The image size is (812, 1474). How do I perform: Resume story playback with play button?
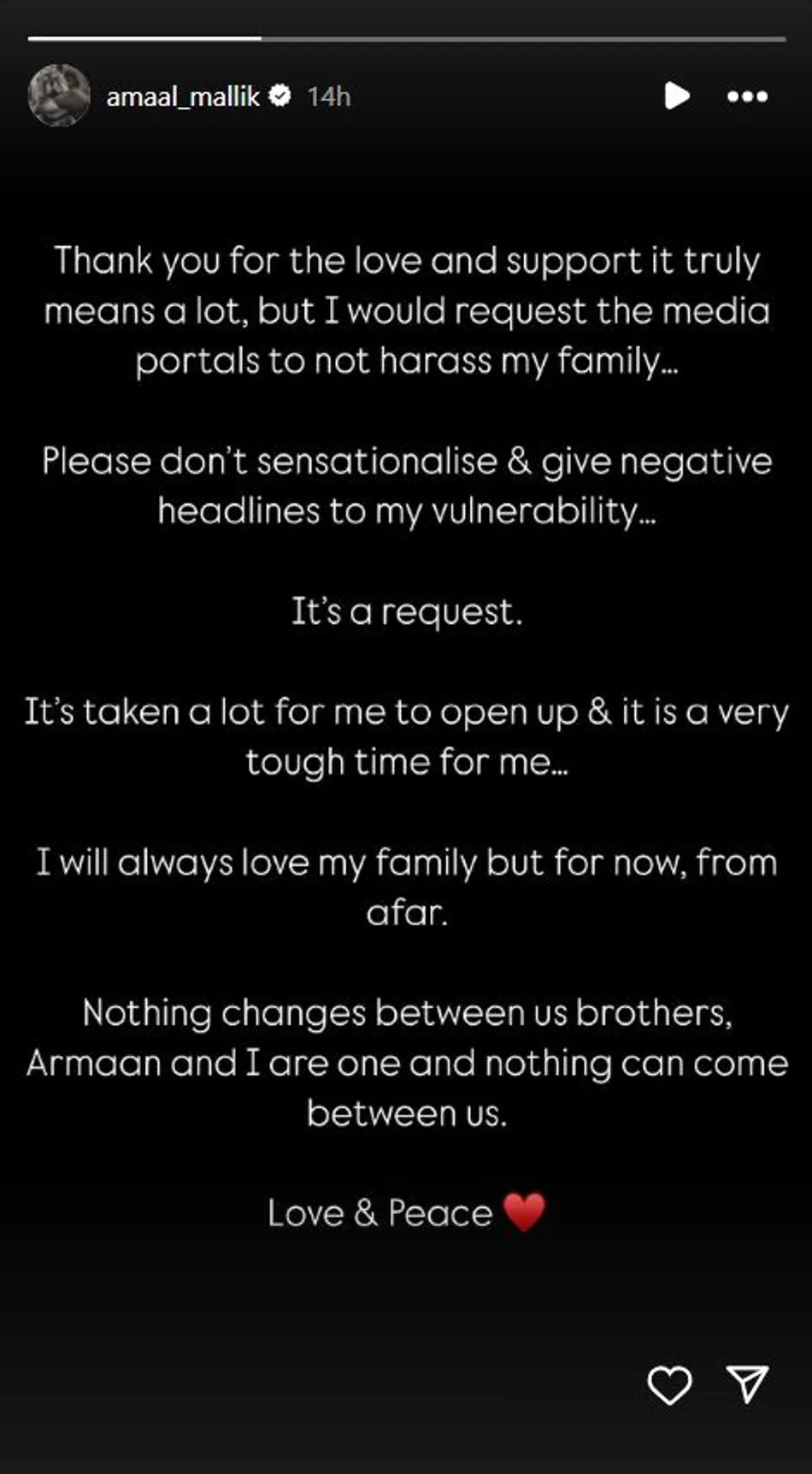point(676,96)
